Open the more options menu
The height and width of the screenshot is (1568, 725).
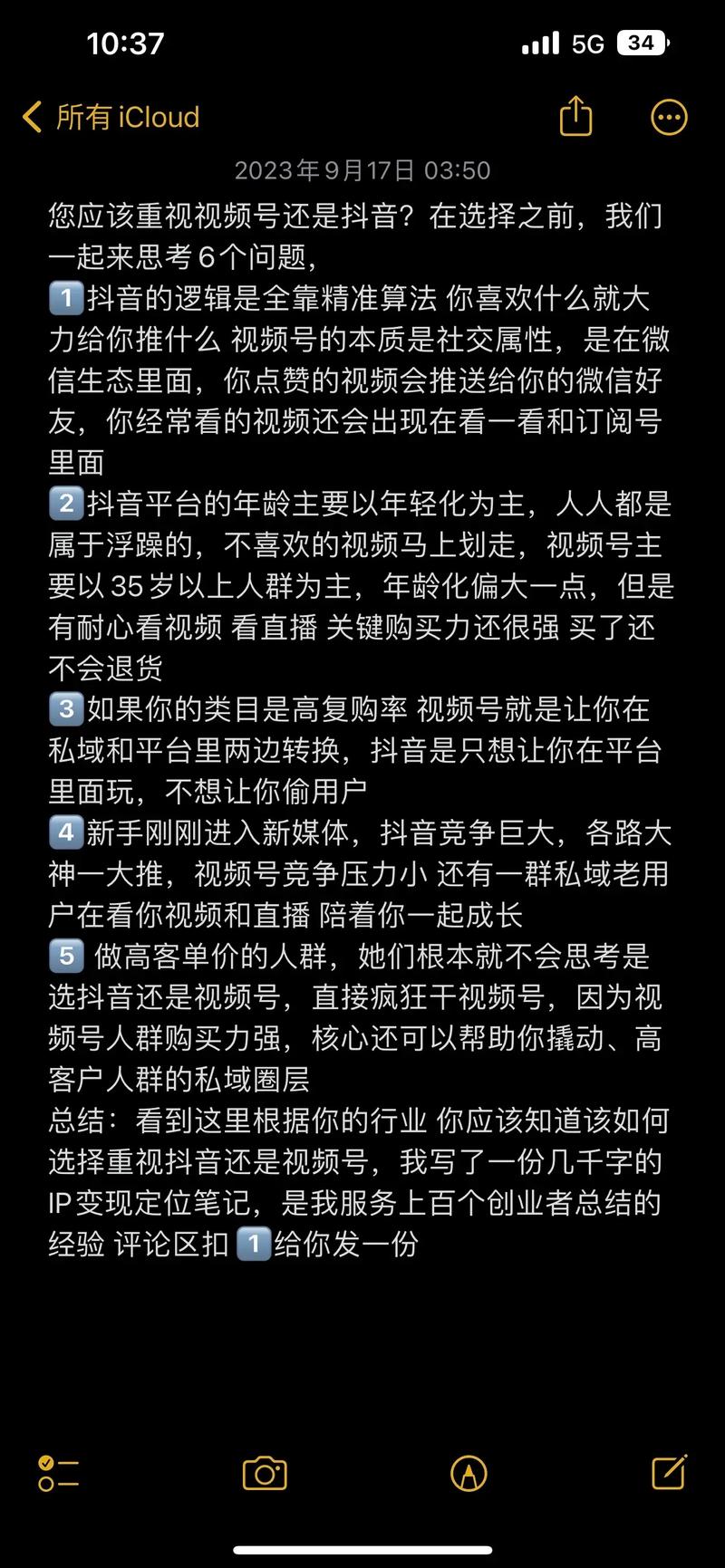point(669,117)
